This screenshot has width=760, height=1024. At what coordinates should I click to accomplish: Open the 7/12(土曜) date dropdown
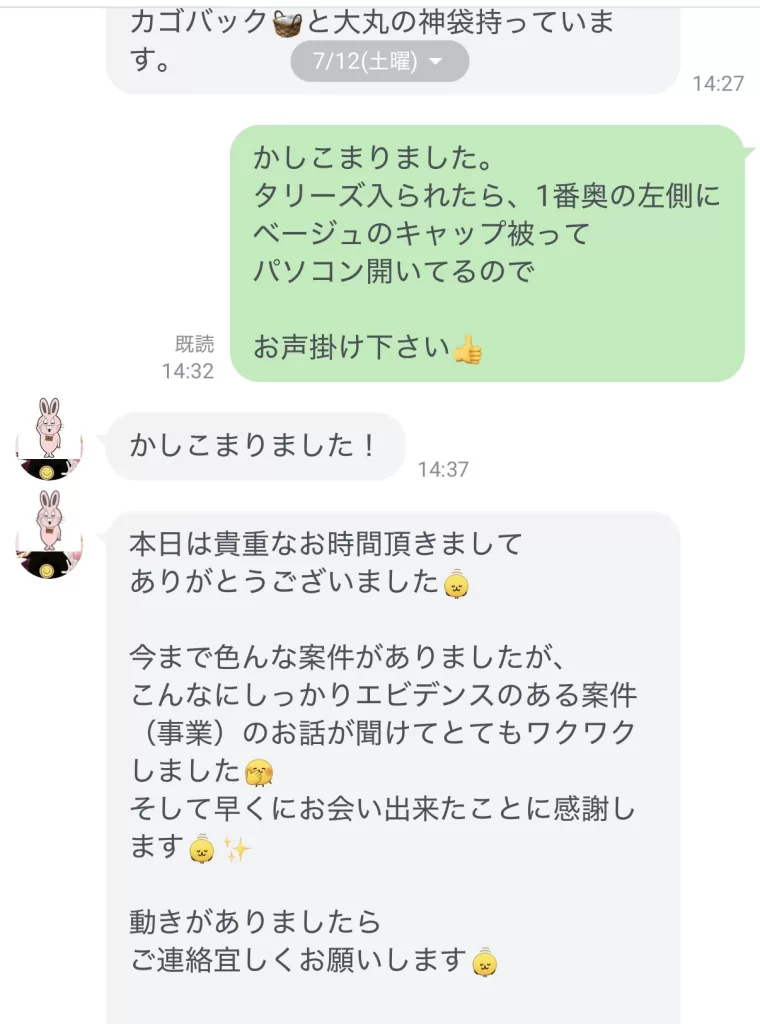(379, 61)
